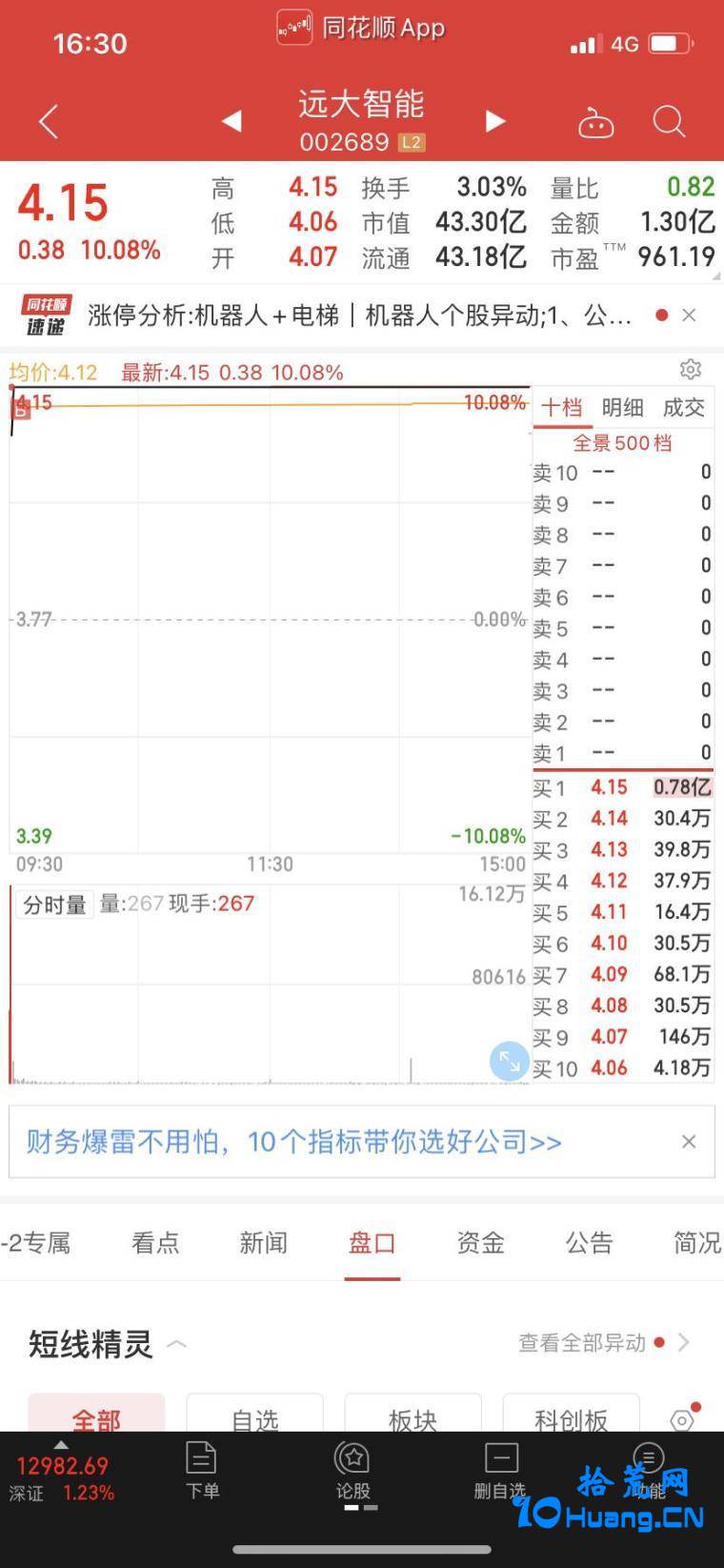Open 论股 discussion
724x1568 pixels.
pyautogui.click(x=352, y=1472)
